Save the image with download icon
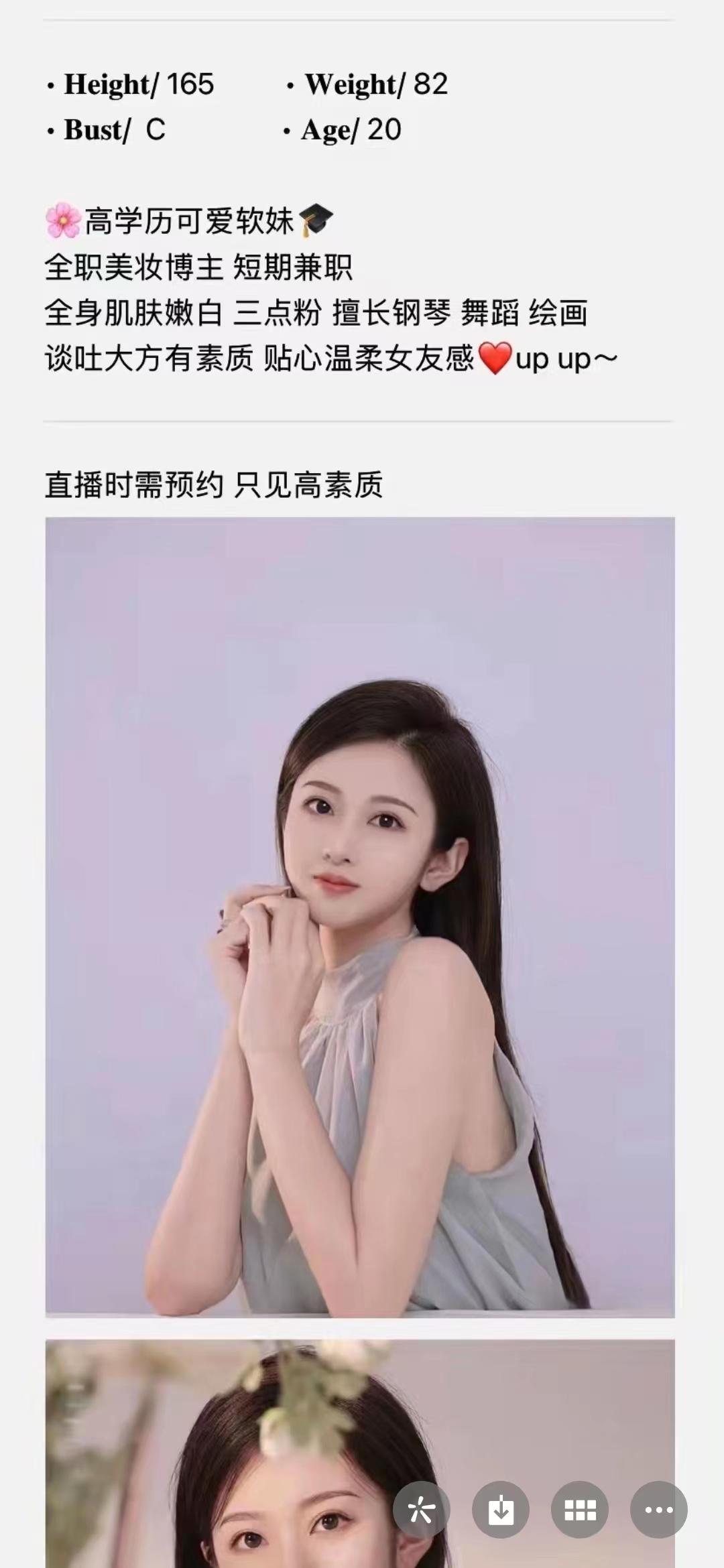724x1568 pixels. pyautogui.click(x=501, y=1509)
